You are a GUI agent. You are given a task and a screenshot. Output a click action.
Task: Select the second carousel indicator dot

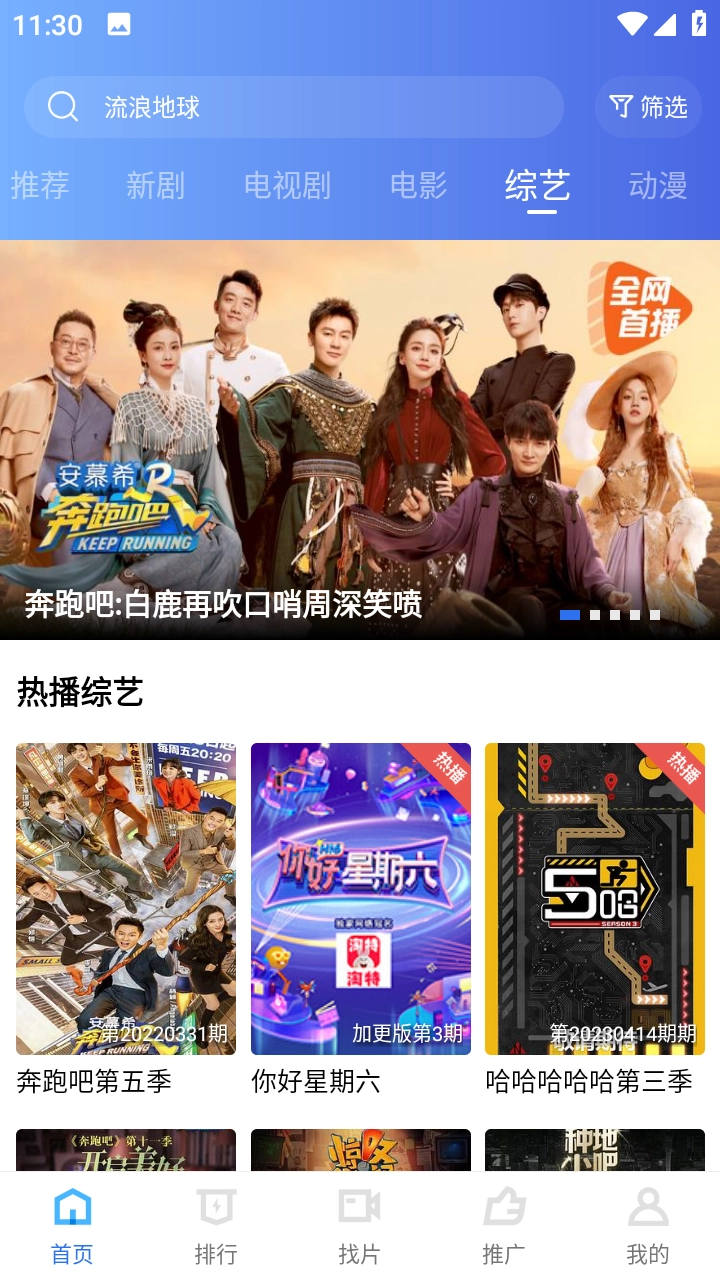tap(597, 613)
